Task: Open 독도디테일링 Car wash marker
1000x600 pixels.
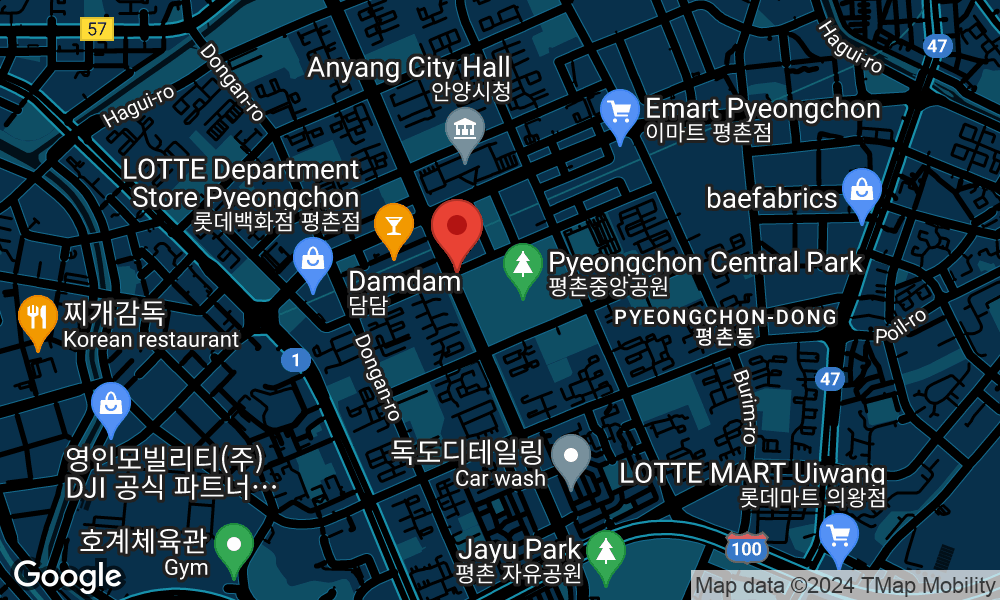Action: [571, 456]
